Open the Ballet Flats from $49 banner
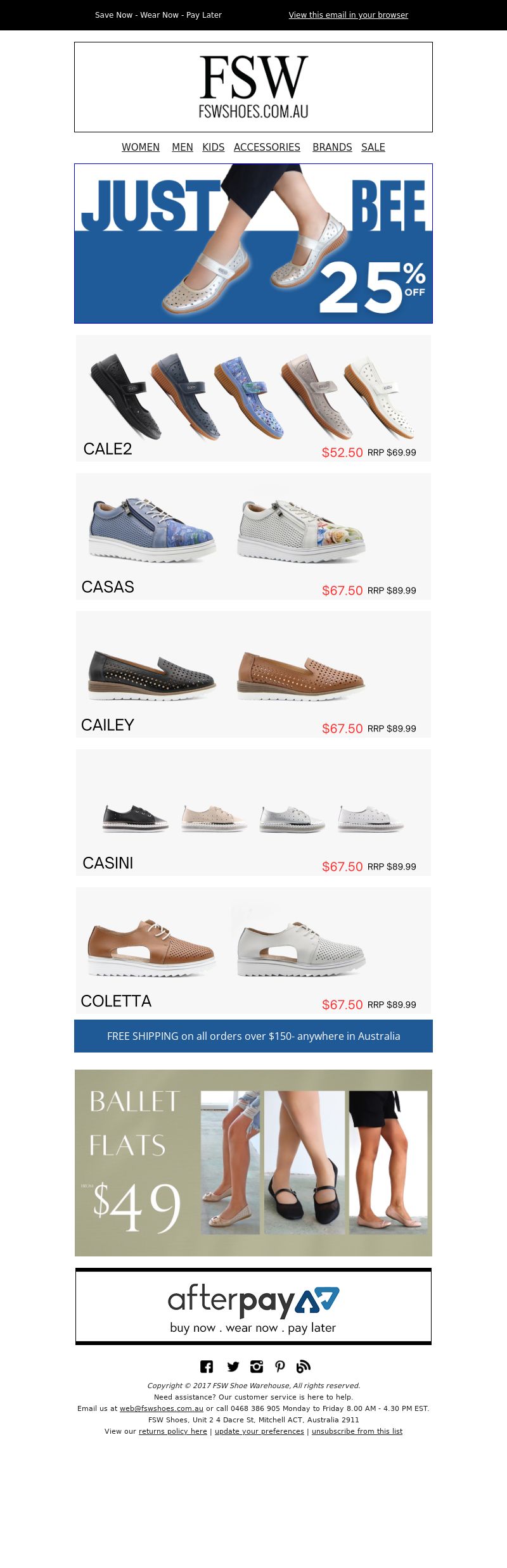 pos(253,1163)
